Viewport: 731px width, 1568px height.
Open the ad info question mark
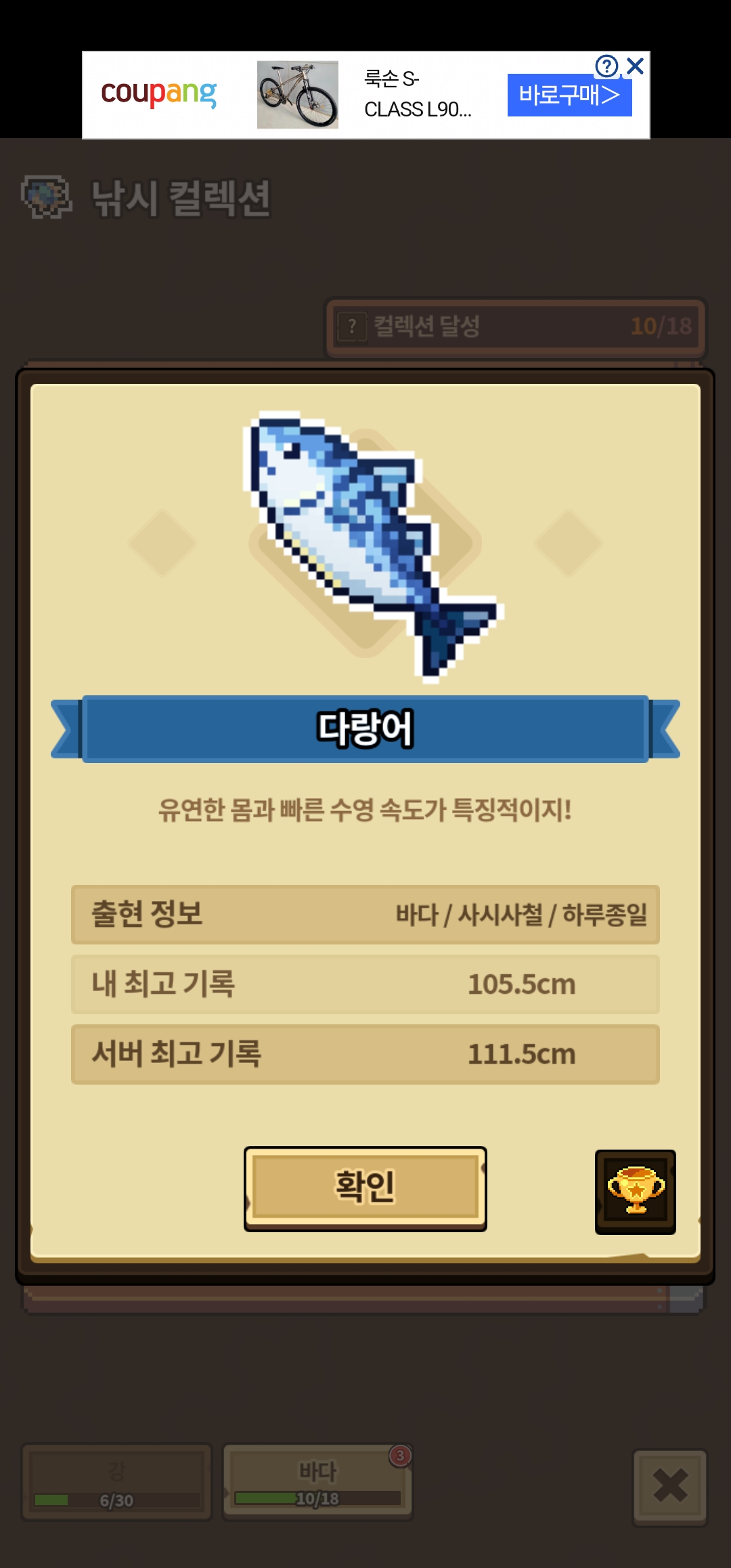tap(606, 66)
